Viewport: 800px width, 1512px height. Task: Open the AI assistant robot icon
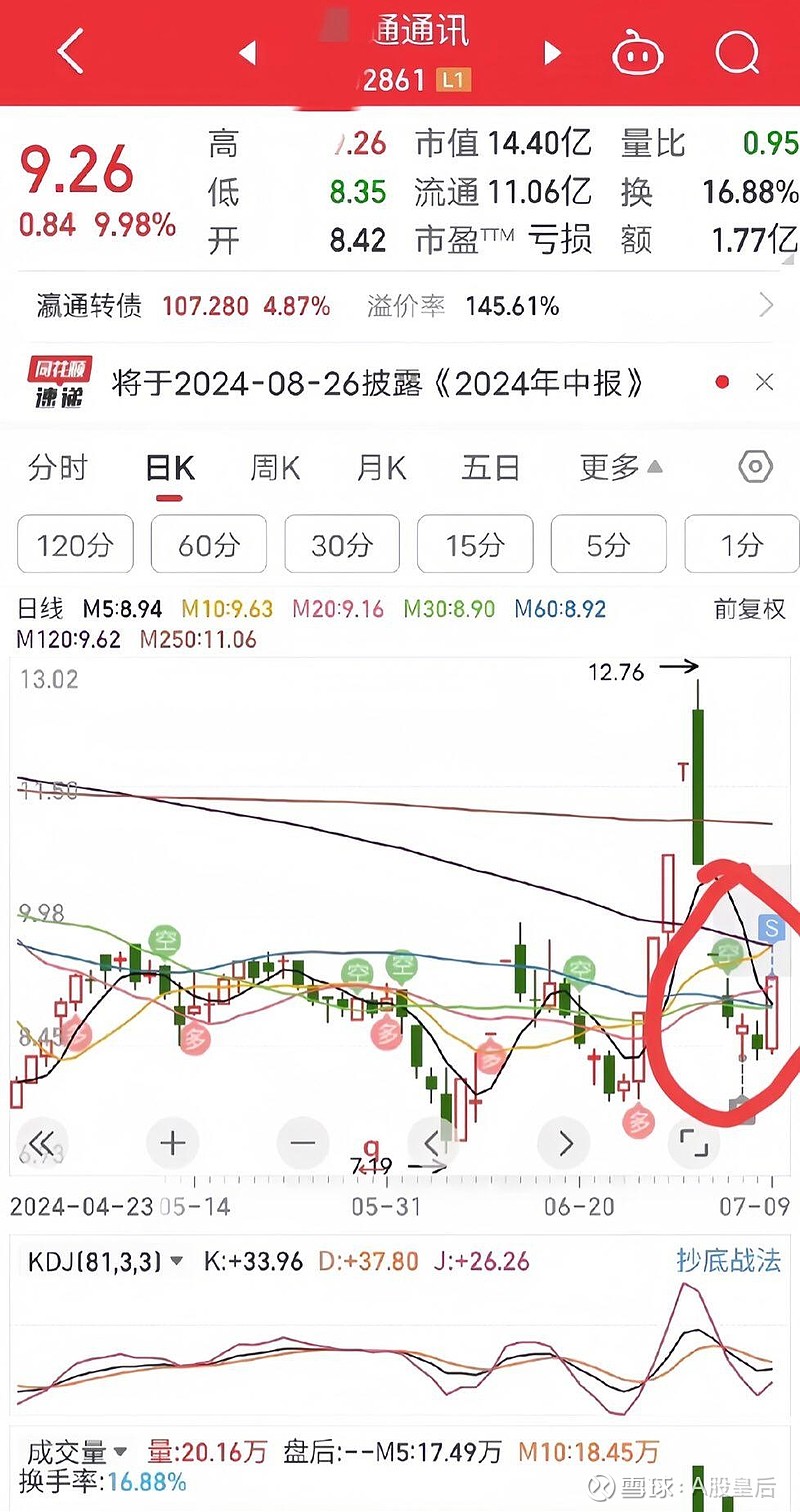pos(637,52)
